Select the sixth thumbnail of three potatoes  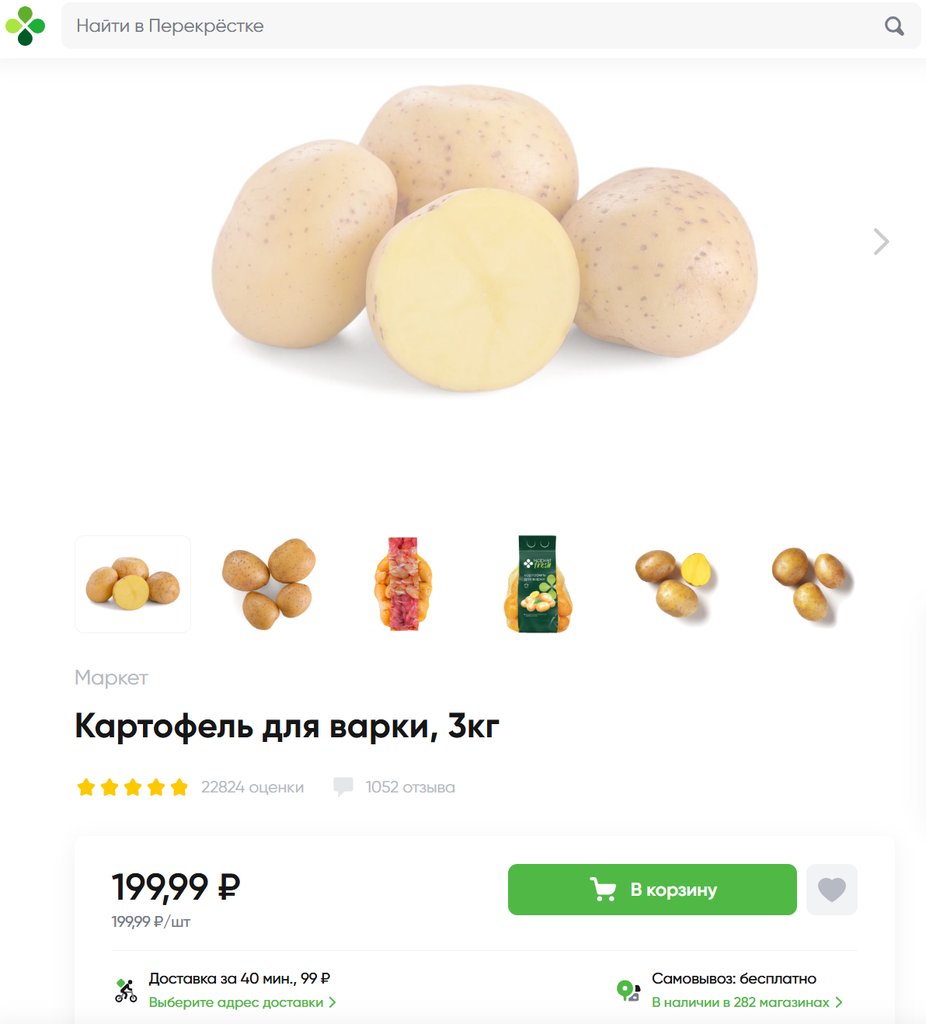coord(808,584)
